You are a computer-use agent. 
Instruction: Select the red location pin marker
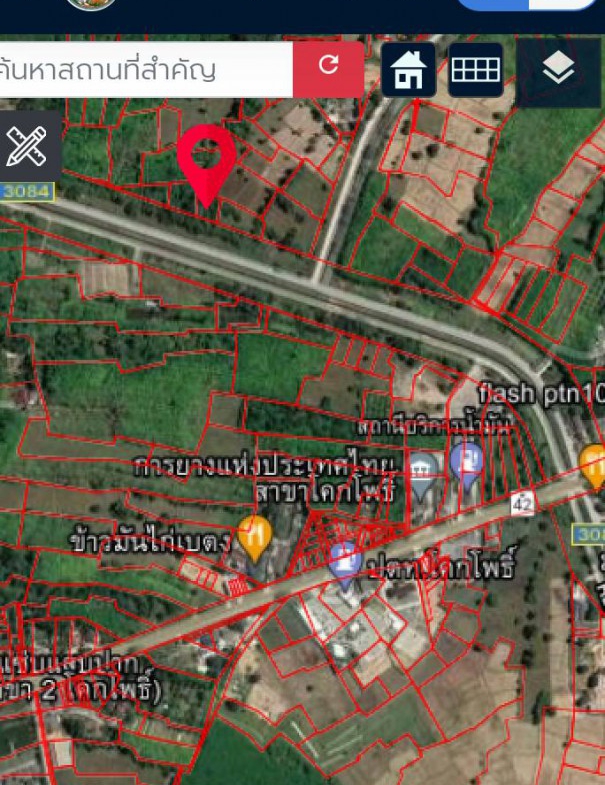click(207, 165)
